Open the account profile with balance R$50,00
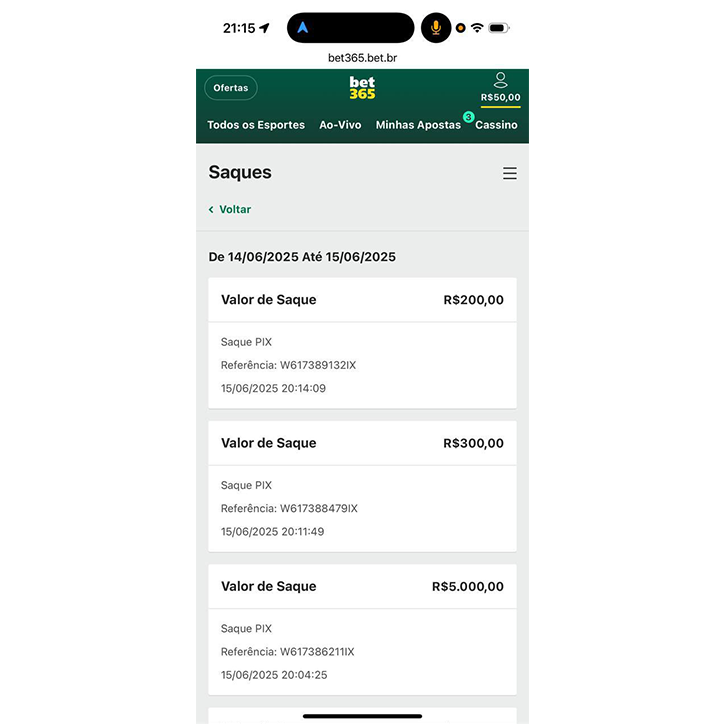This screenshot has height=724, width=725. pyautogui.click(x=500, y=87)
